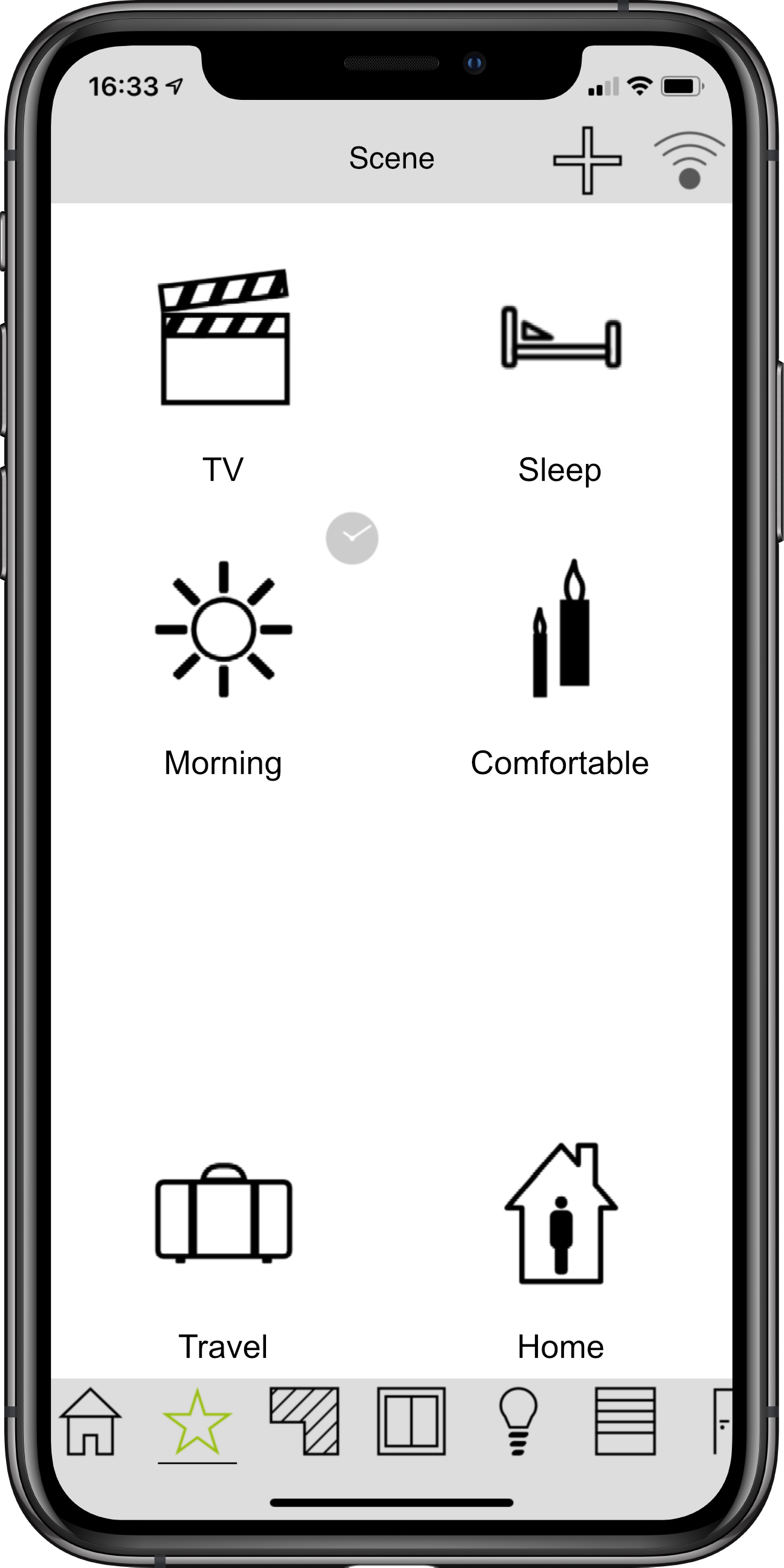Switch to the window tab
This screenshot has height=1568, width=784.
pyautogui.click(x=411, y=1422)
